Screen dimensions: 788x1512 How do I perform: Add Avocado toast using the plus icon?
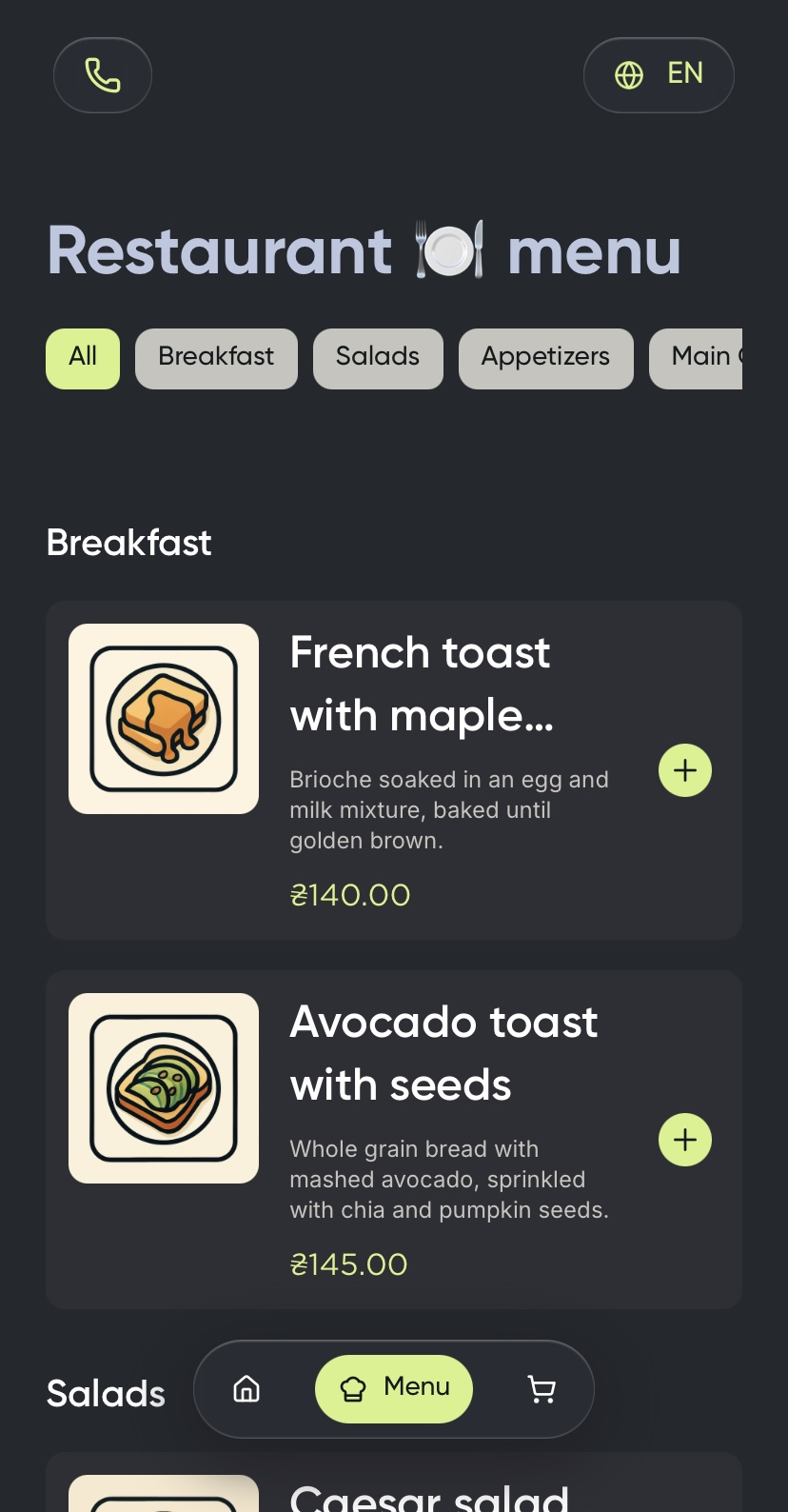coord(684,1140)
